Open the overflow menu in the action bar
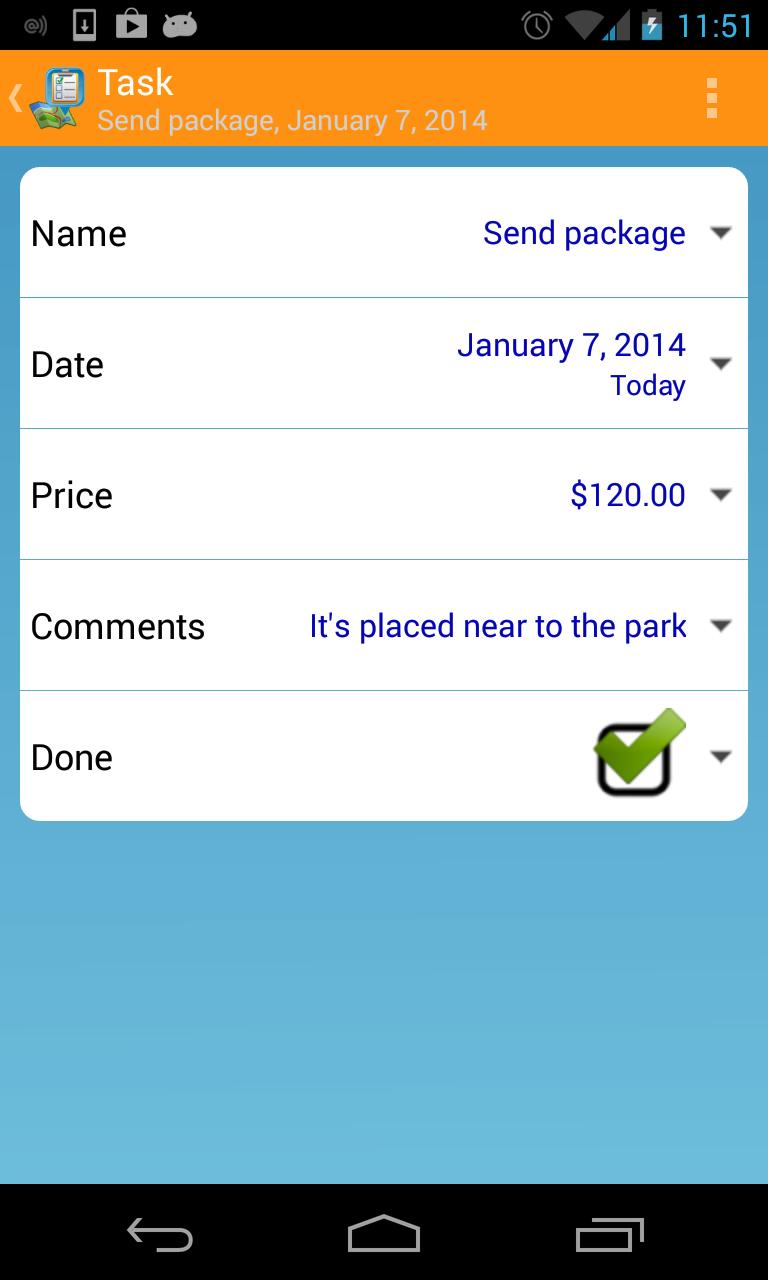768x1280 pixels. [x=711, y=97]
